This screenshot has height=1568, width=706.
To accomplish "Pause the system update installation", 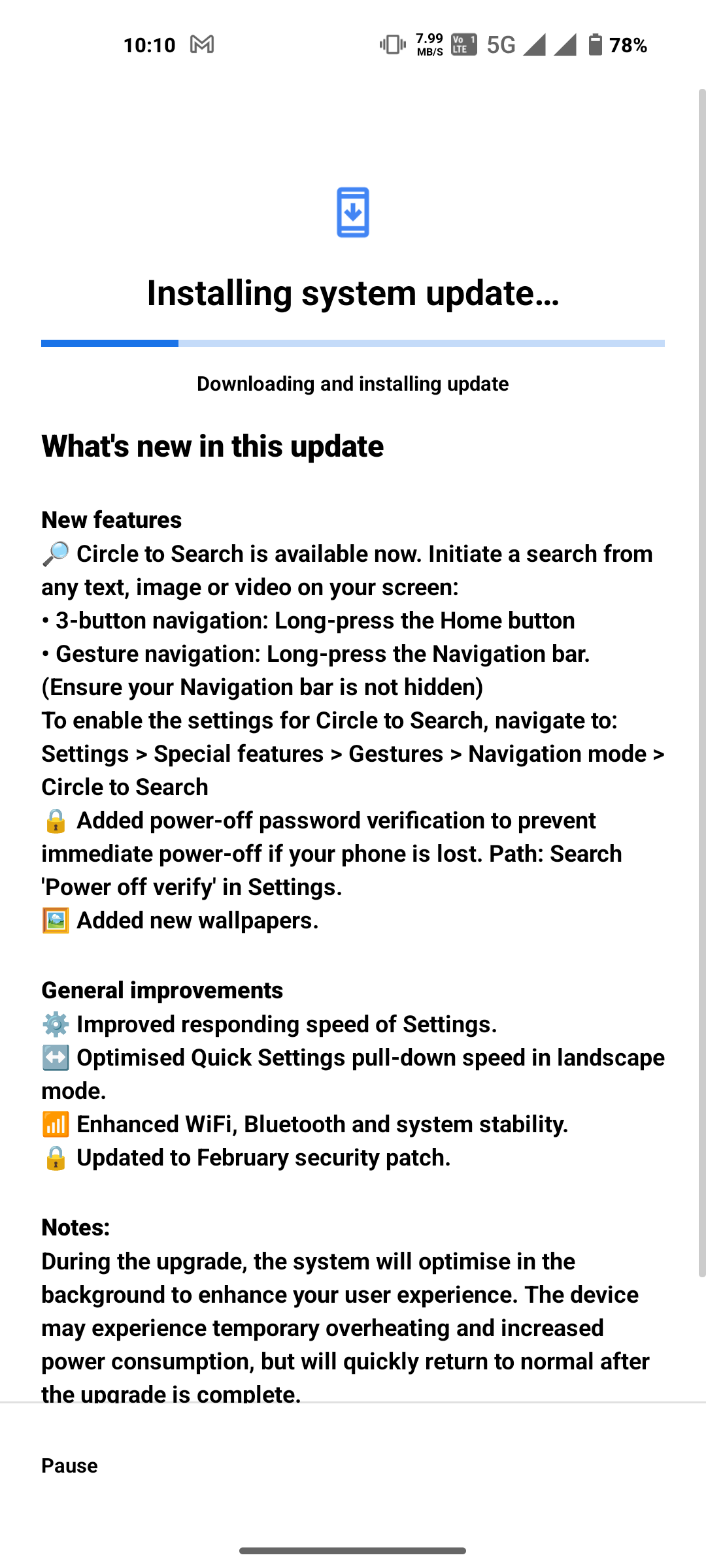I will point(69,1465).
